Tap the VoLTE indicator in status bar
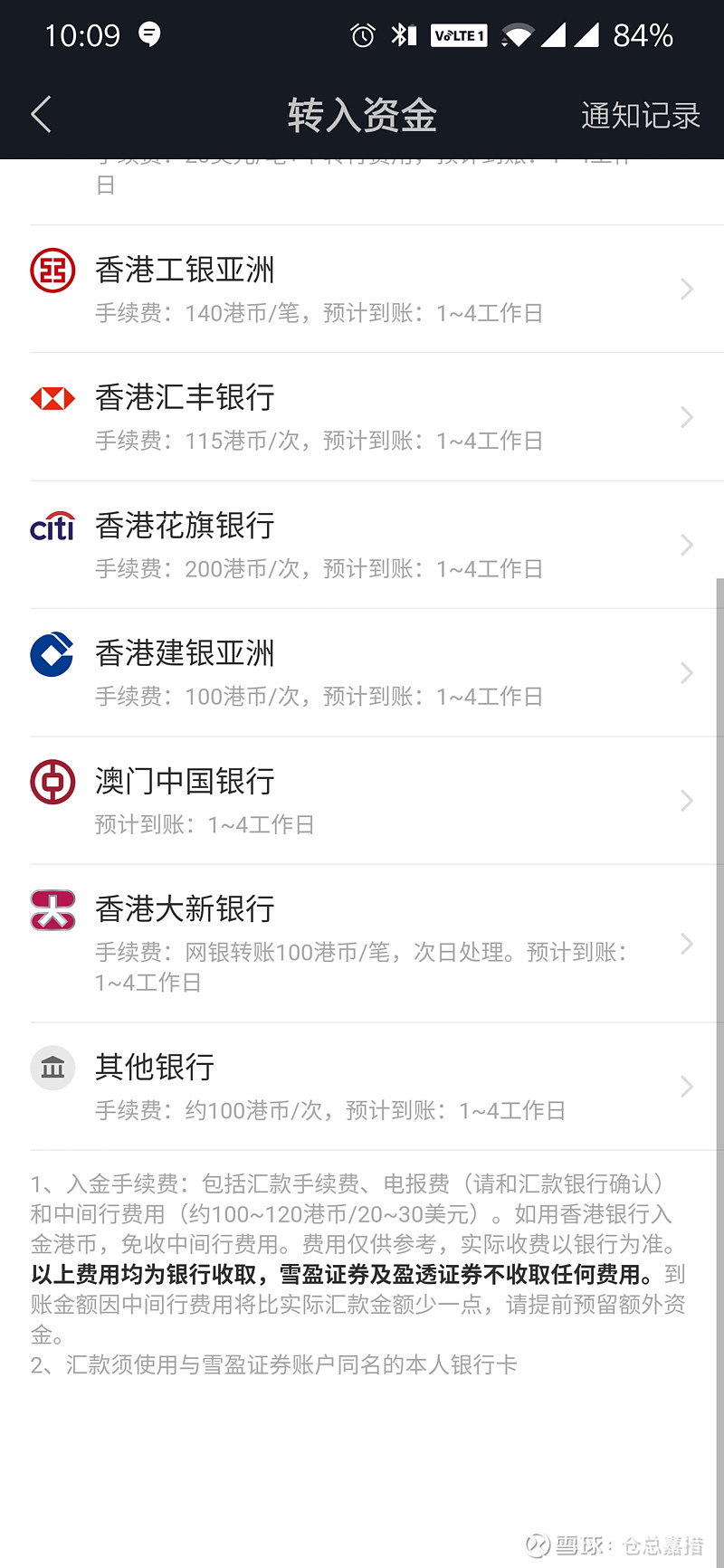The width and height of the screenshot is (724, 1568). coord(458,34)
